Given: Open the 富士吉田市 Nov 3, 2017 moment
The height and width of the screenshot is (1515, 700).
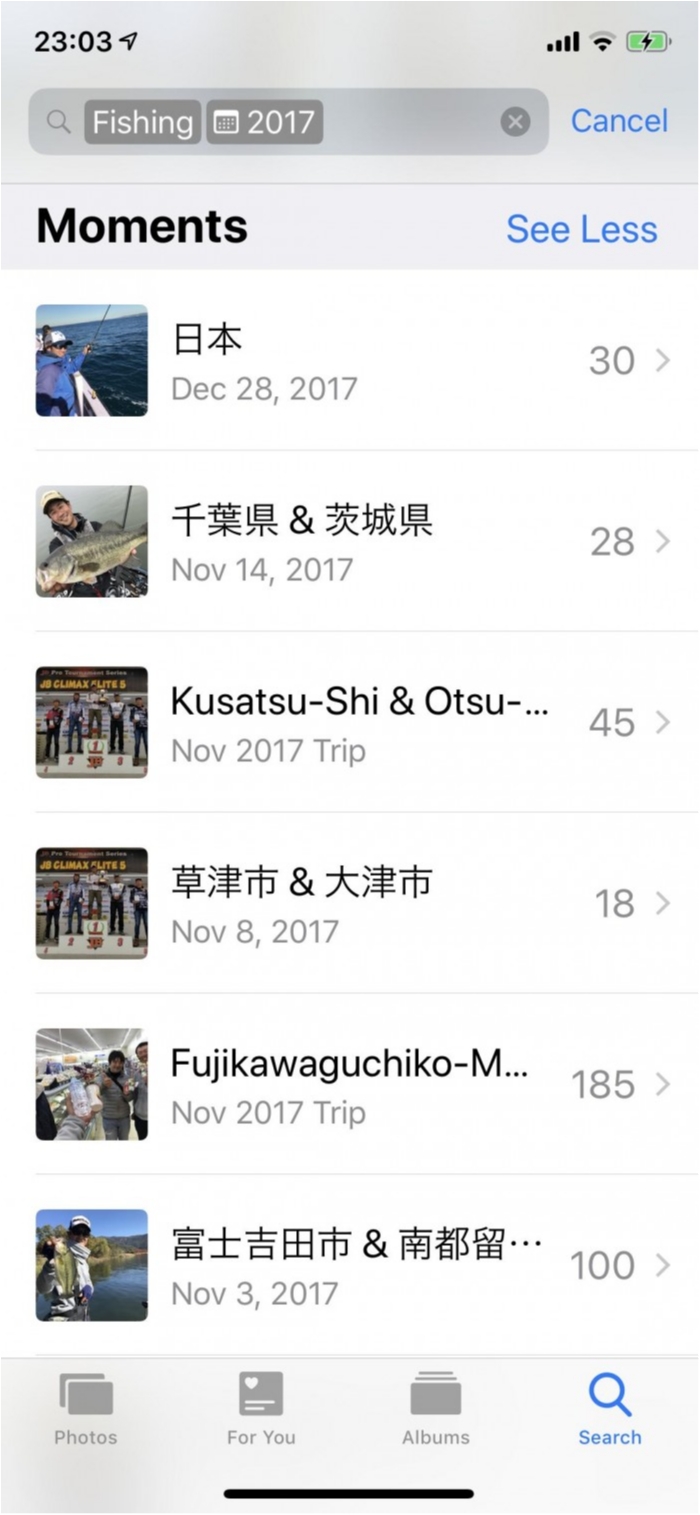Looking at the screenshot, I should (x=350, y=1265).
